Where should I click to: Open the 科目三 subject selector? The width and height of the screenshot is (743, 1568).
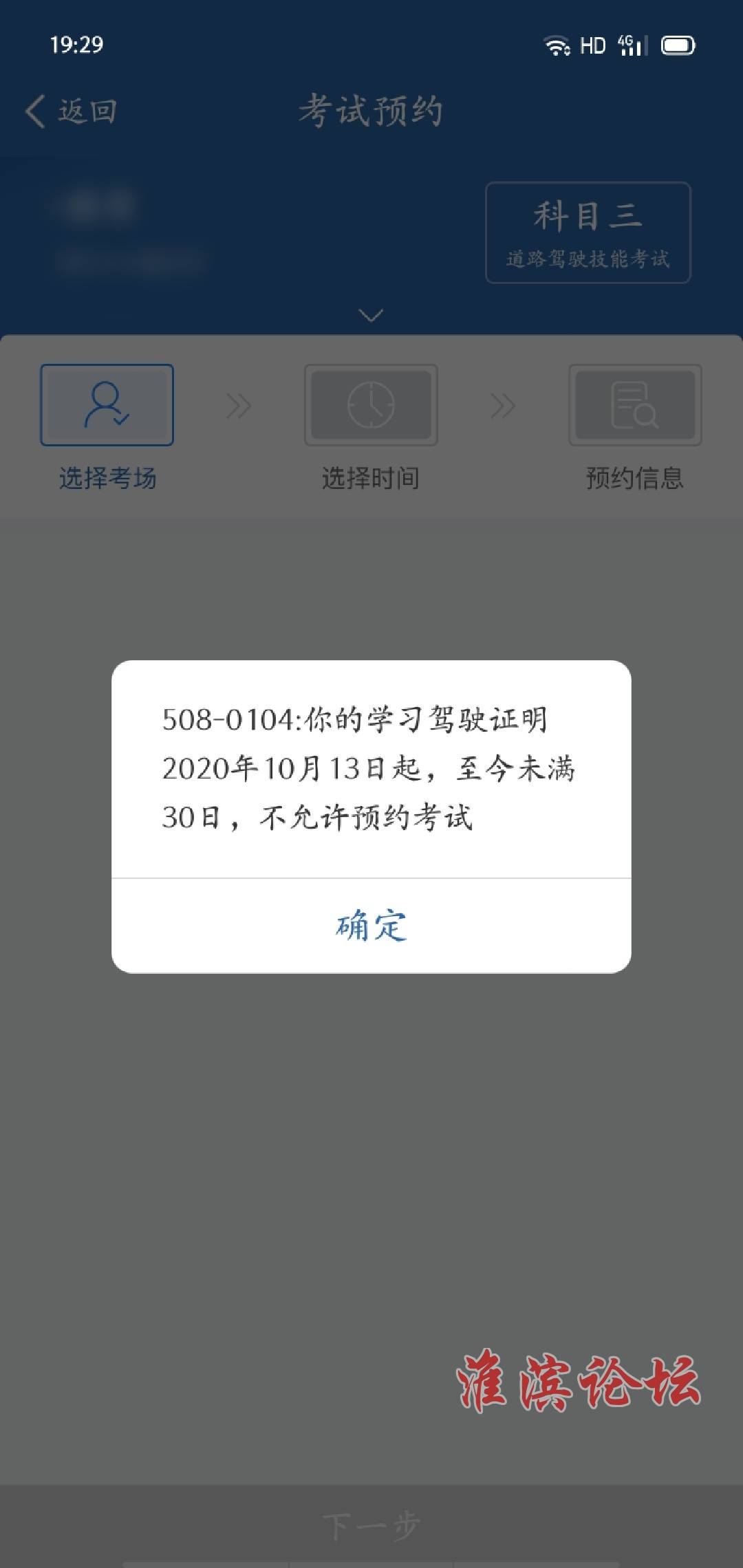tap(588, 232)
